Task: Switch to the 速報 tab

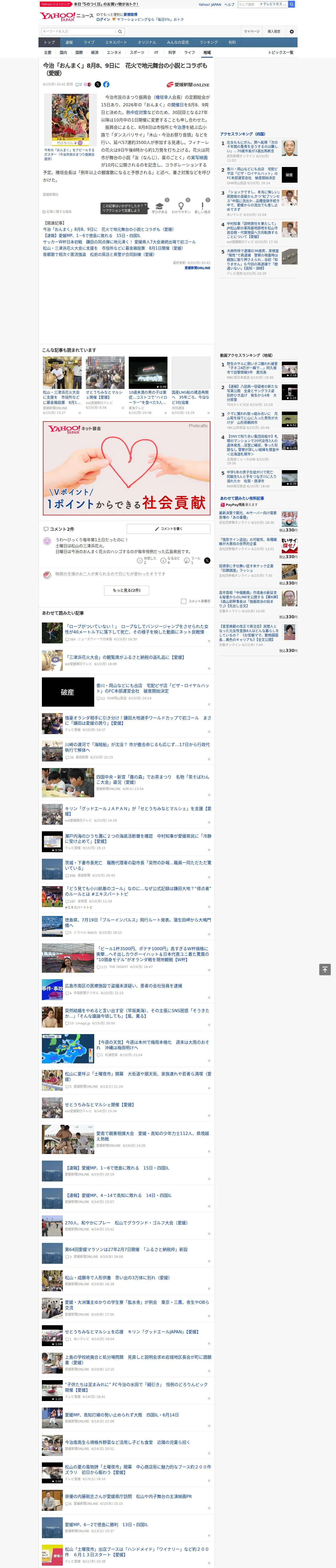Action: 69,43
